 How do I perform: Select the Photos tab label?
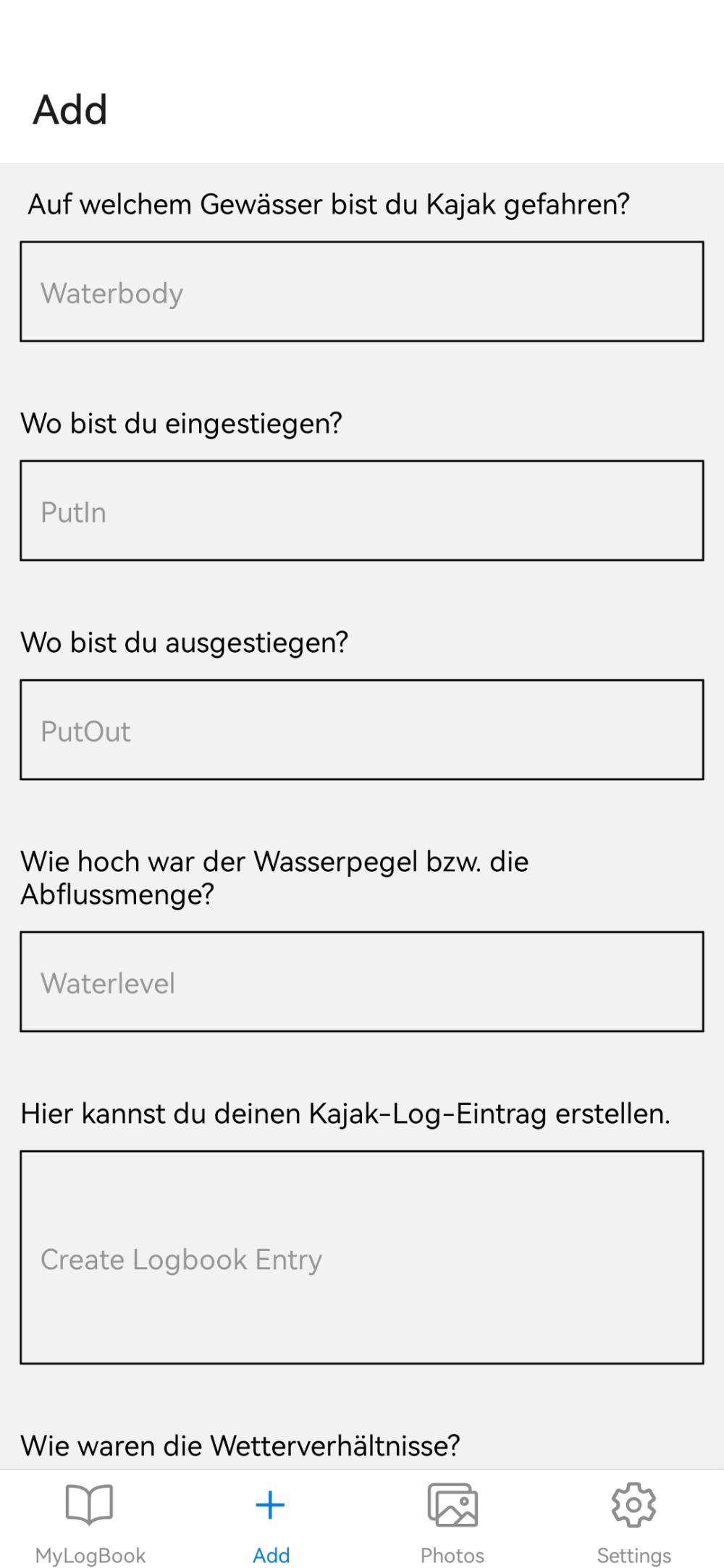tap(452, 1554)
